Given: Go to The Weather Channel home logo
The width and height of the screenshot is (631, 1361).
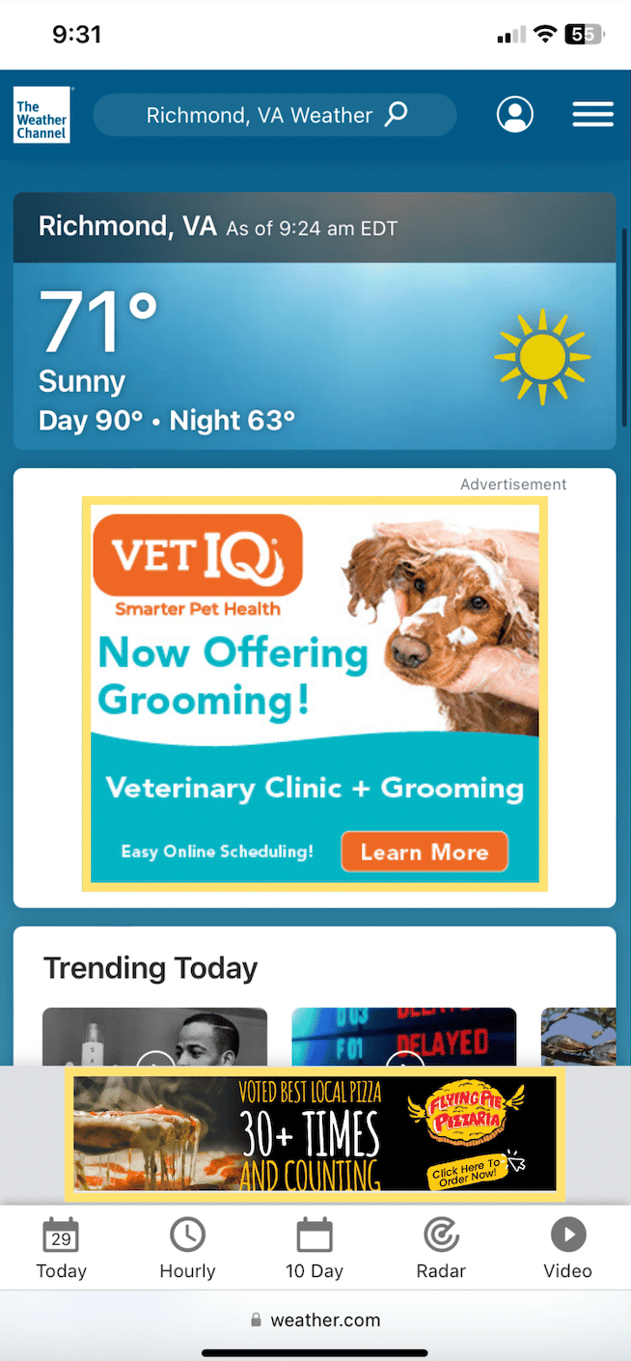Looking at the screenshot, I should [42, 115].
